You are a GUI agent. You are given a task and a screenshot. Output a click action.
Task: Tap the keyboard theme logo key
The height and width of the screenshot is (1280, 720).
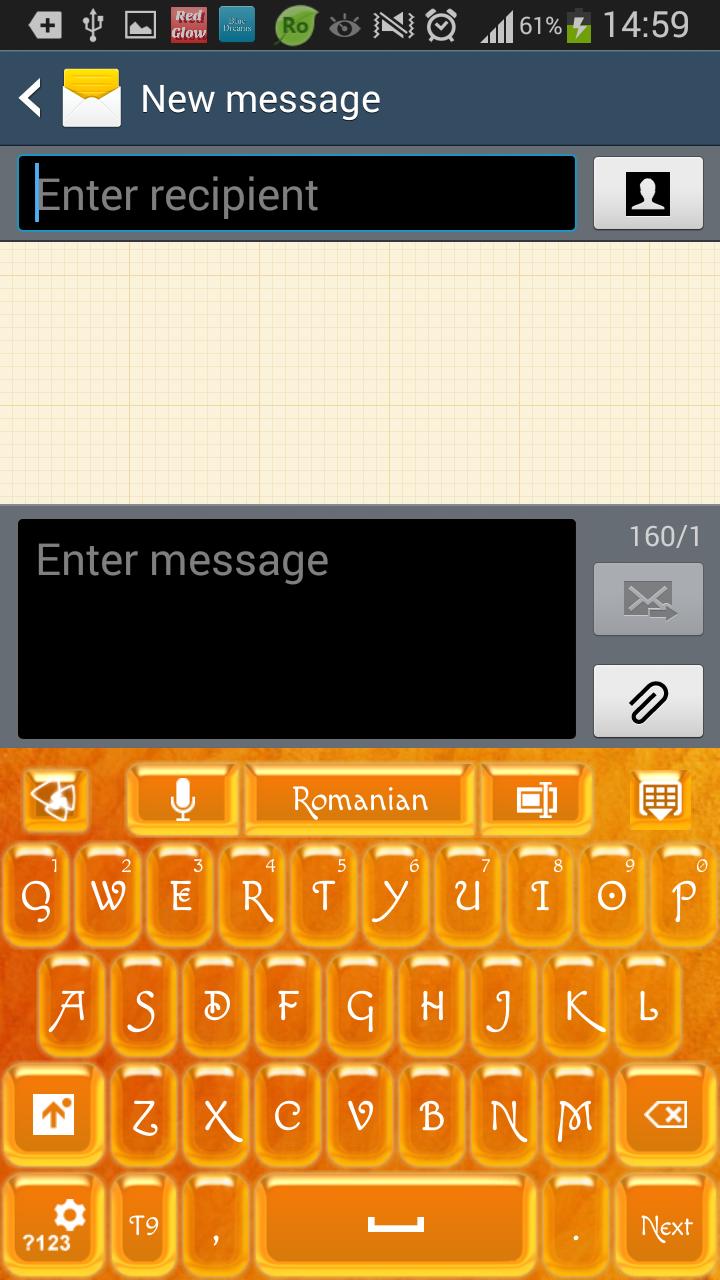click(x=55, y=800)
